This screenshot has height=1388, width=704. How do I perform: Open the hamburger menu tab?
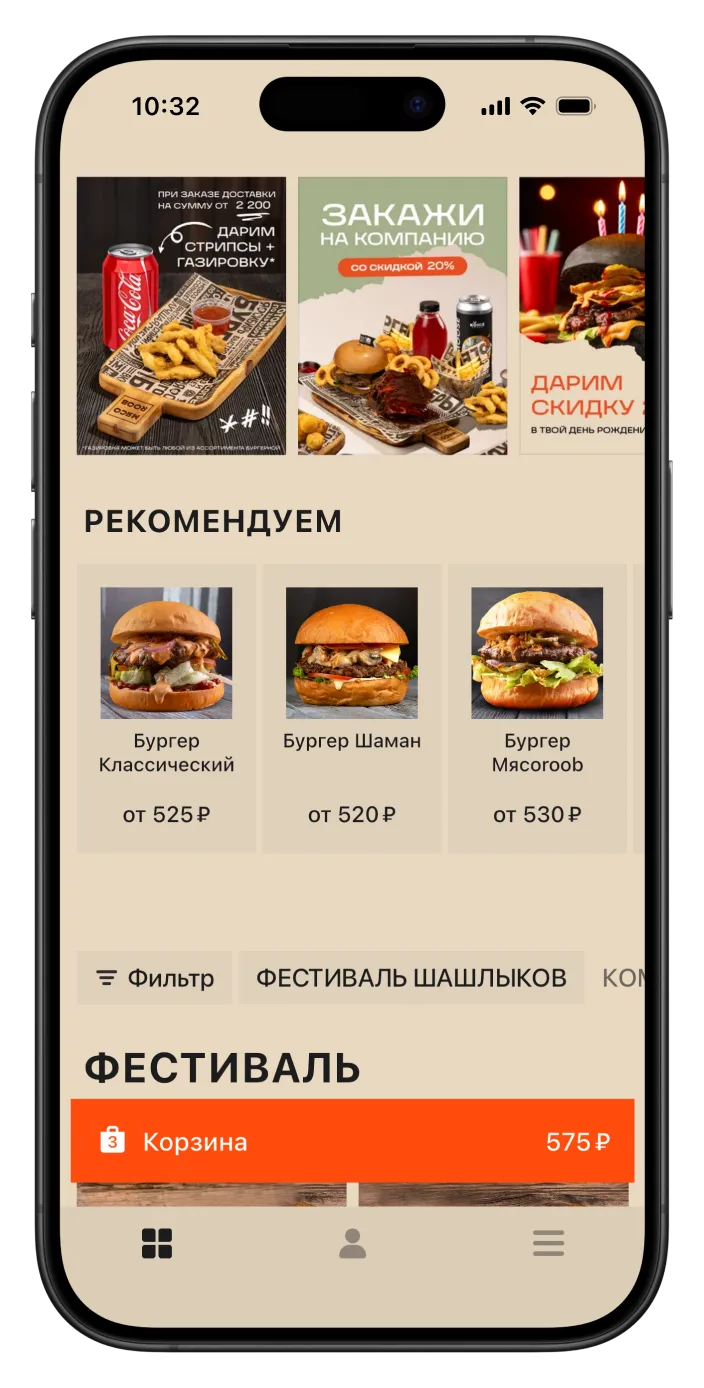[x=548, y=1244]
